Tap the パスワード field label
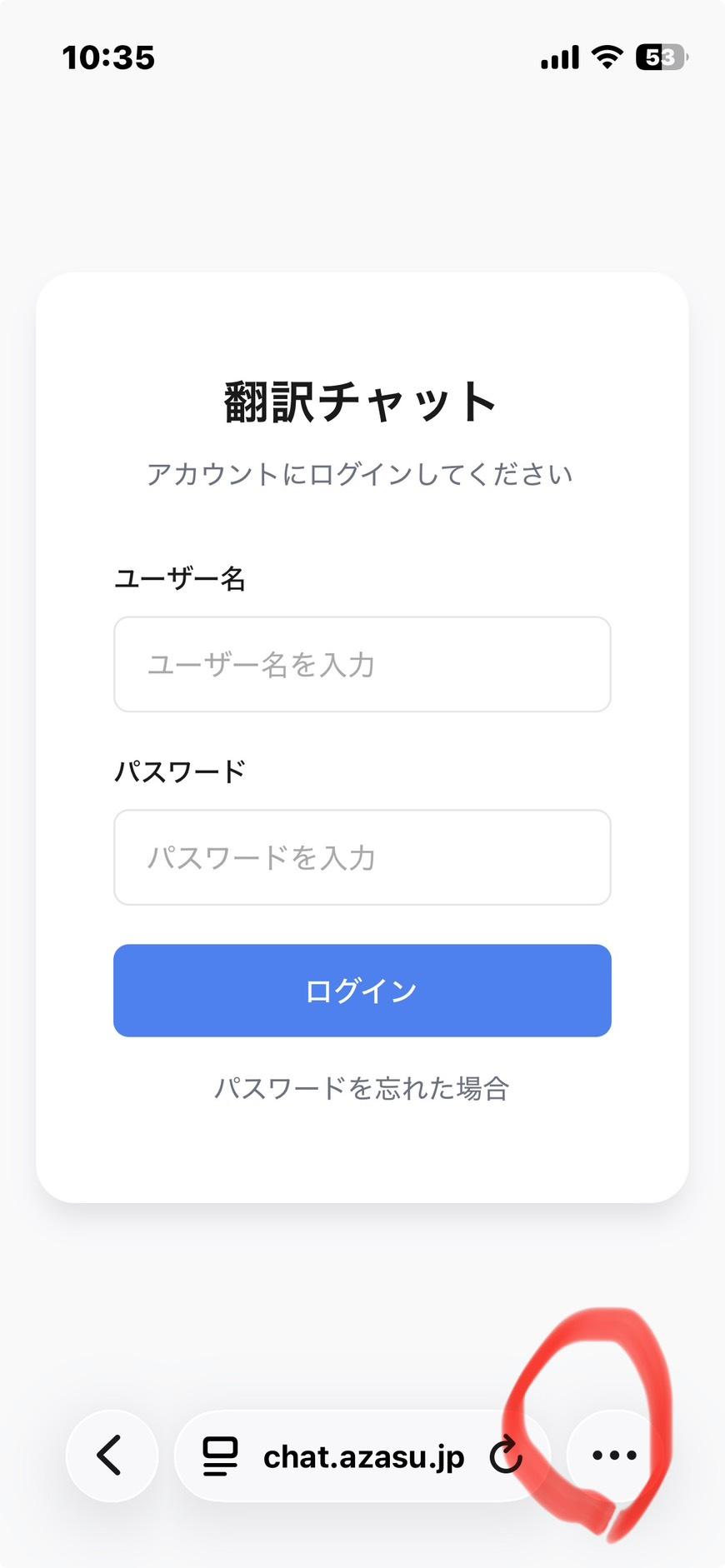 pyautogui.click(x=180, y=771)
